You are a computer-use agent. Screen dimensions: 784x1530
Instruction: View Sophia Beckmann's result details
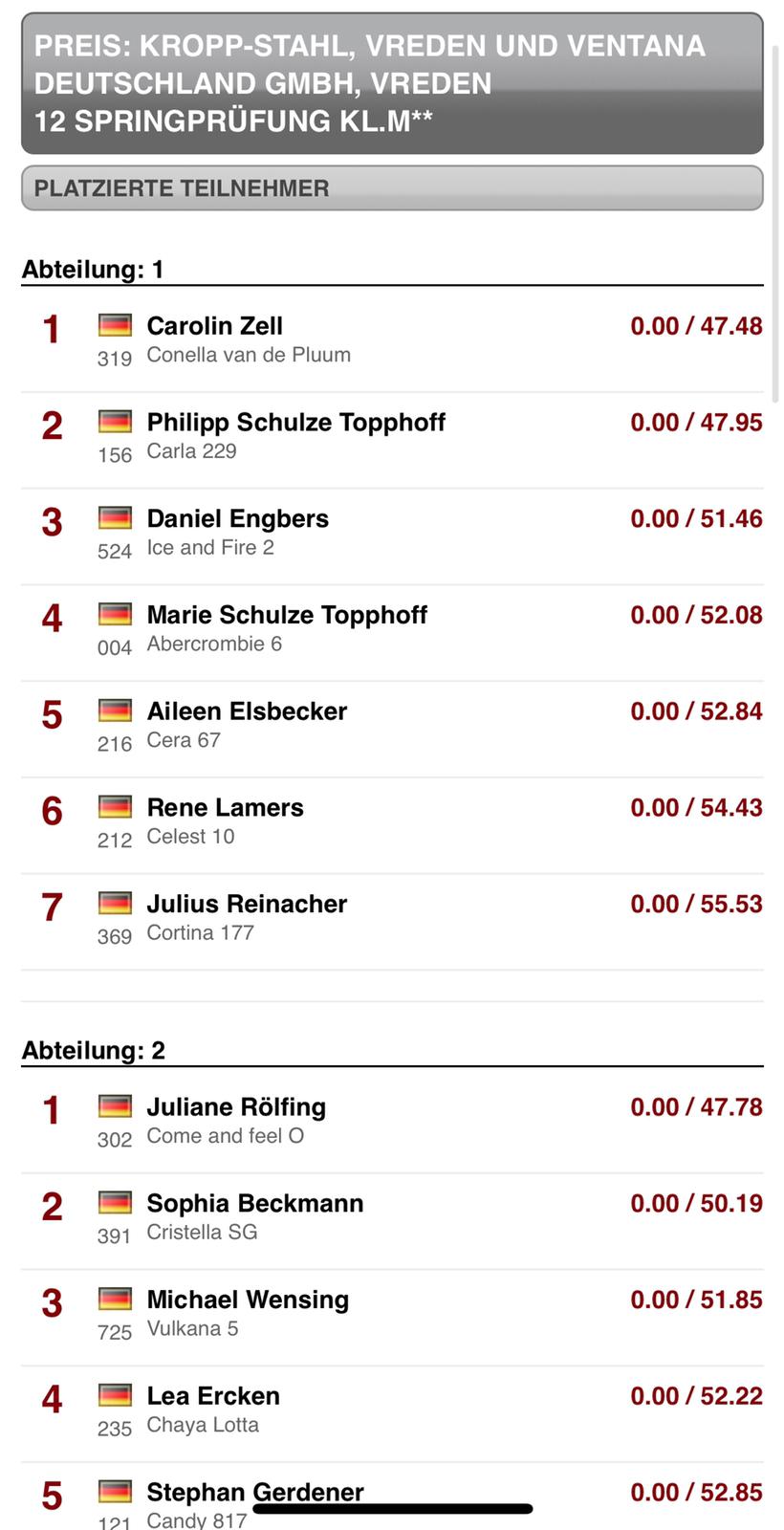(x=392, y=1218)
